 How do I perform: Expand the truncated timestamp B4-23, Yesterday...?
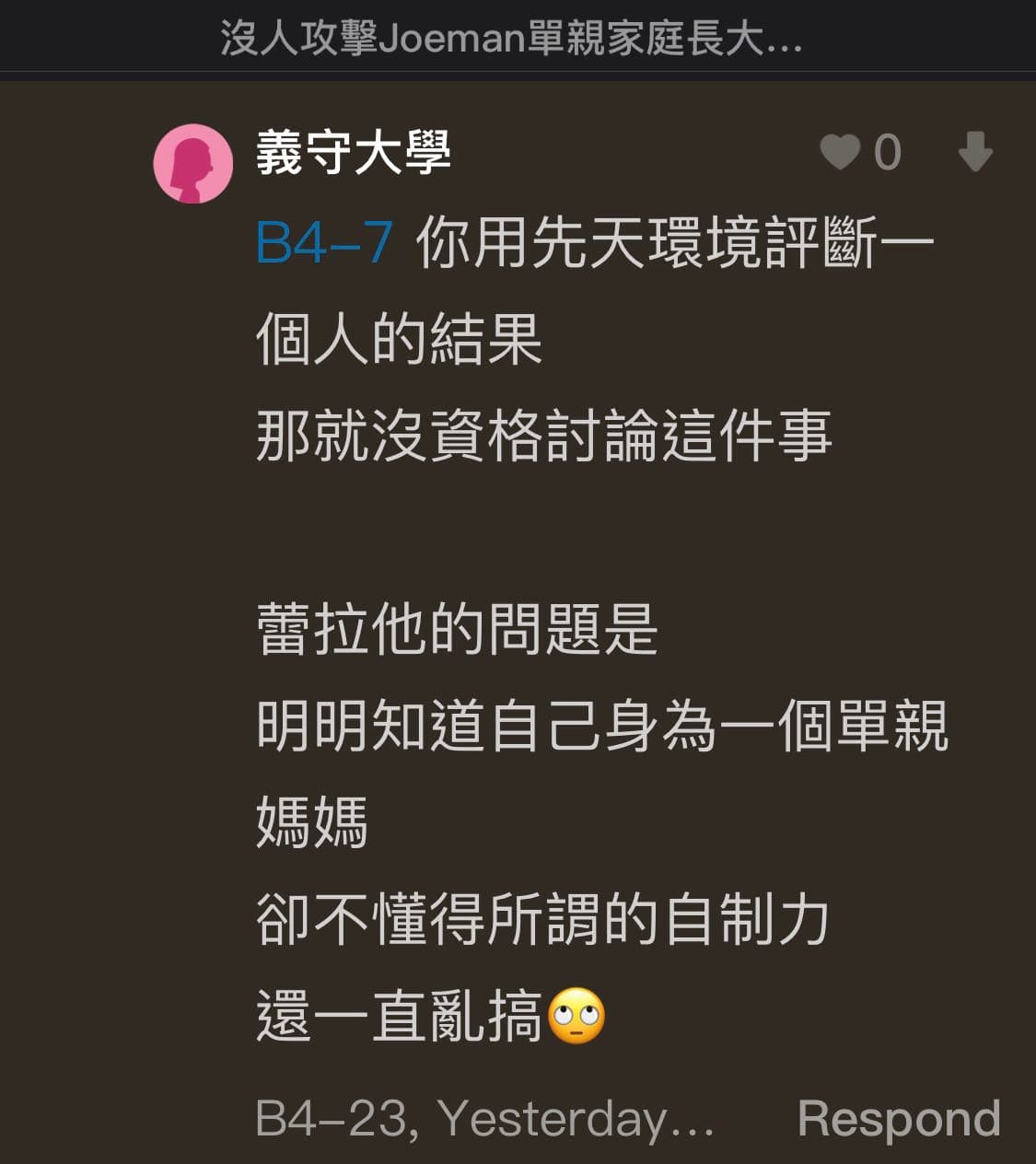click(x=483, y=1118)
